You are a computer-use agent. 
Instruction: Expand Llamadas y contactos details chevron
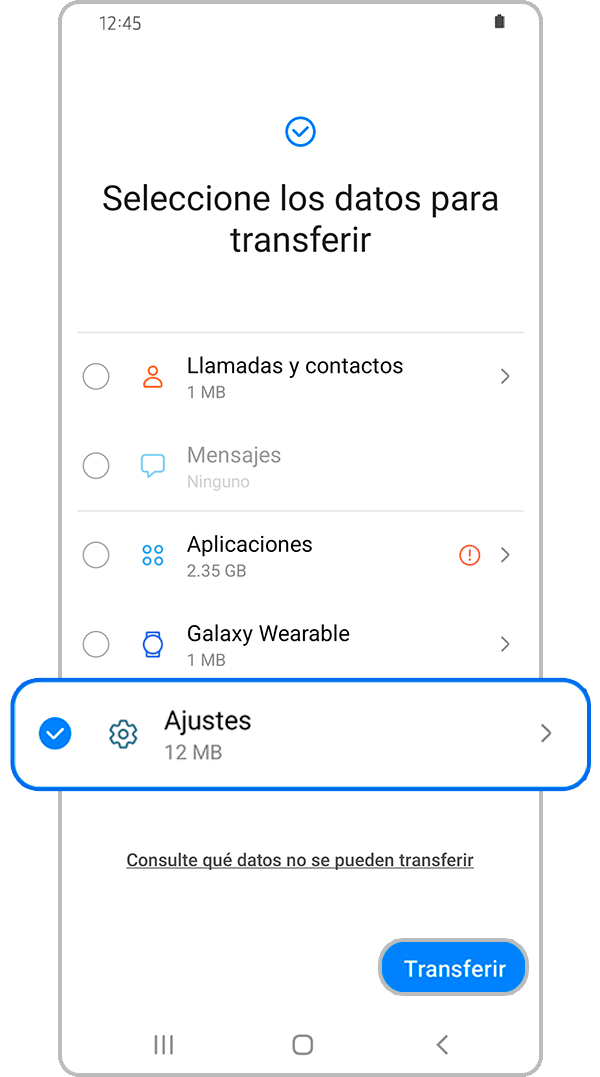point(505,377)
